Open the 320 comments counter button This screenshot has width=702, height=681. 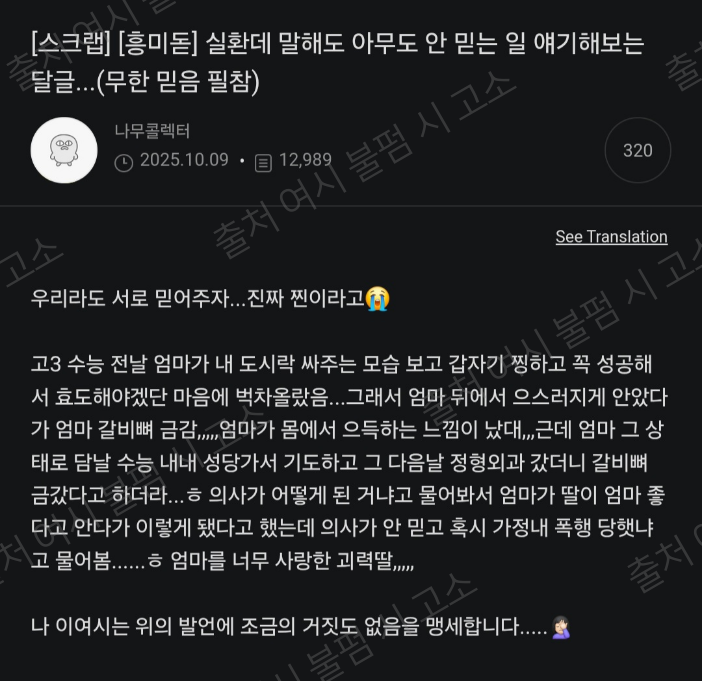point(638,150)
